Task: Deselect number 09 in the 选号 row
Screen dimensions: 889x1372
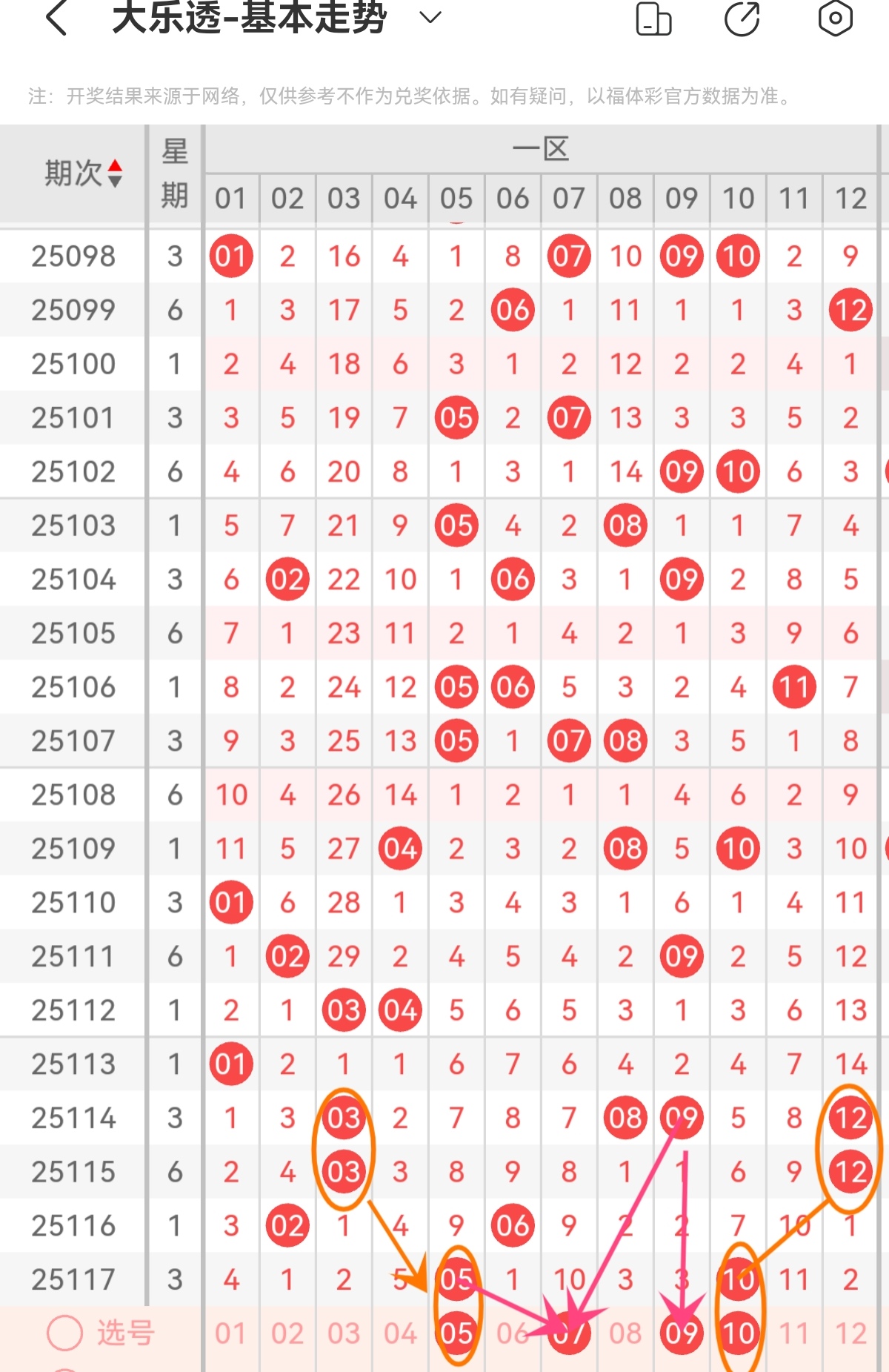Action: tap(682, 1333)
